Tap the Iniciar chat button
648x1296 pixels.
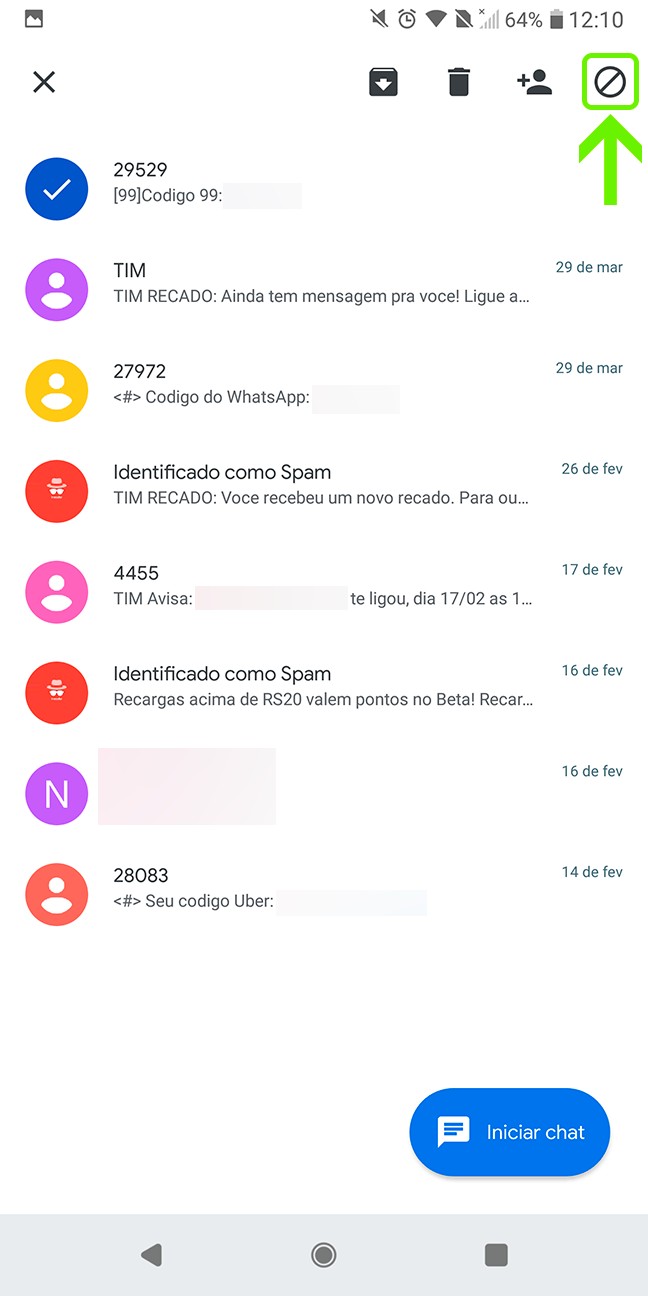pos(510,1132)
